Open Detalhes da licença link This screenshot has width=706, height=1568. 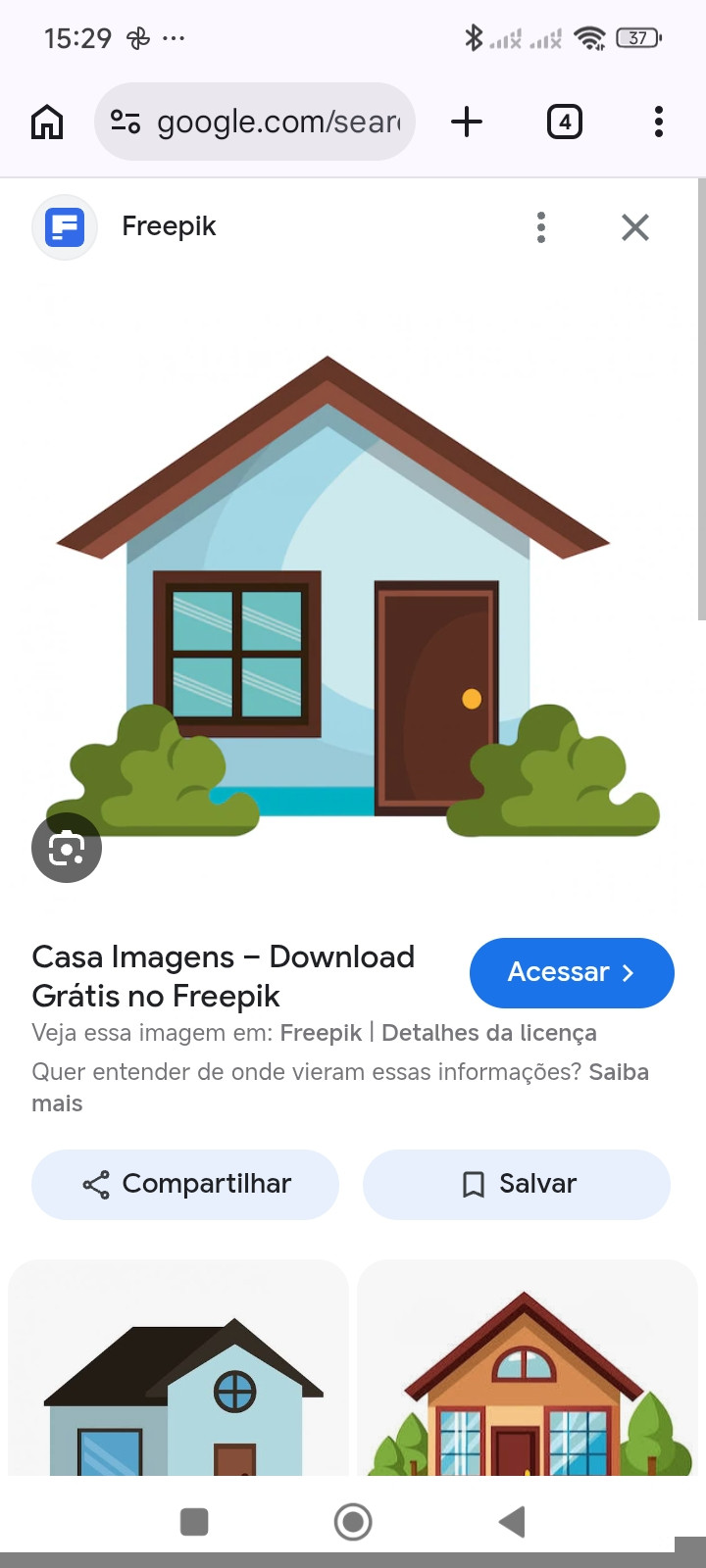pos(488,1033)
